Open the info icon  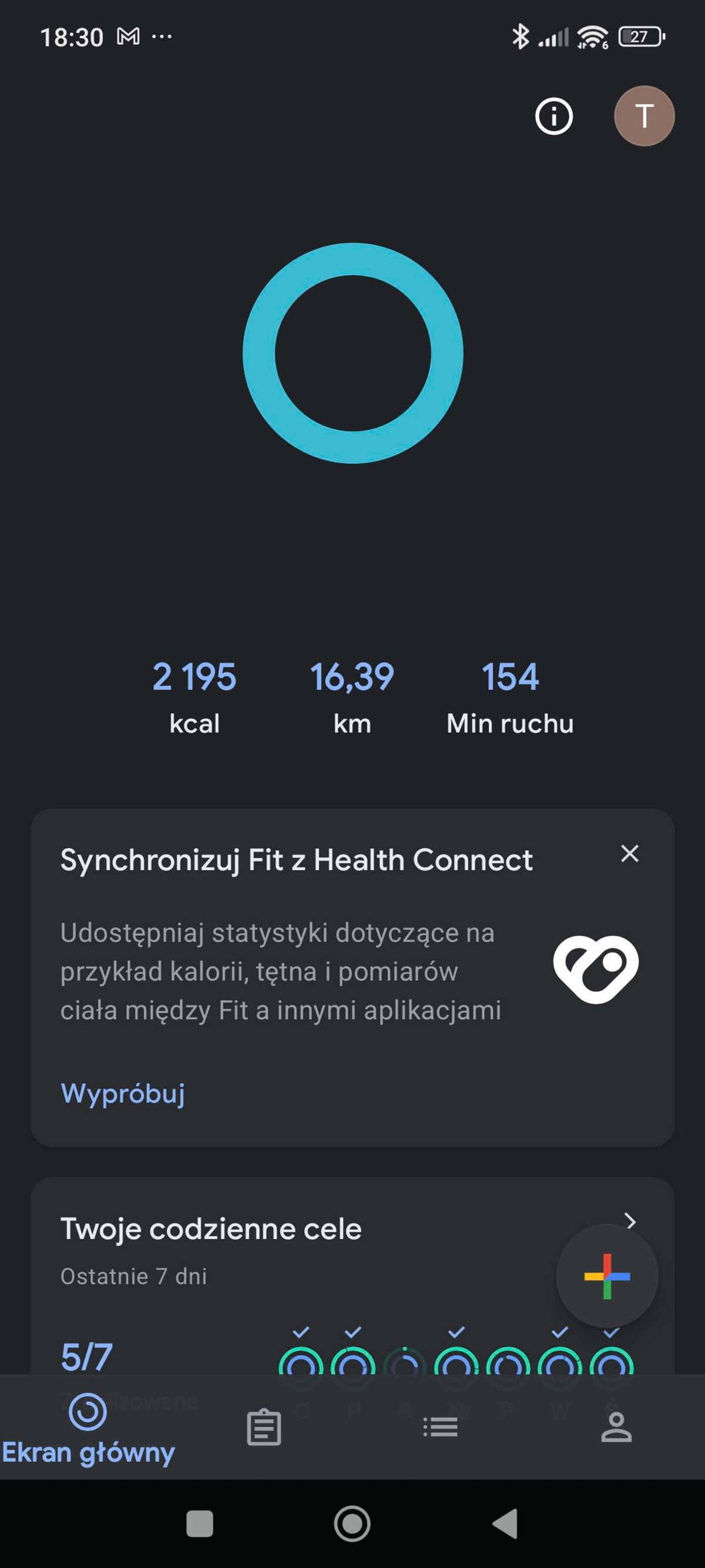tap(553, 116)
